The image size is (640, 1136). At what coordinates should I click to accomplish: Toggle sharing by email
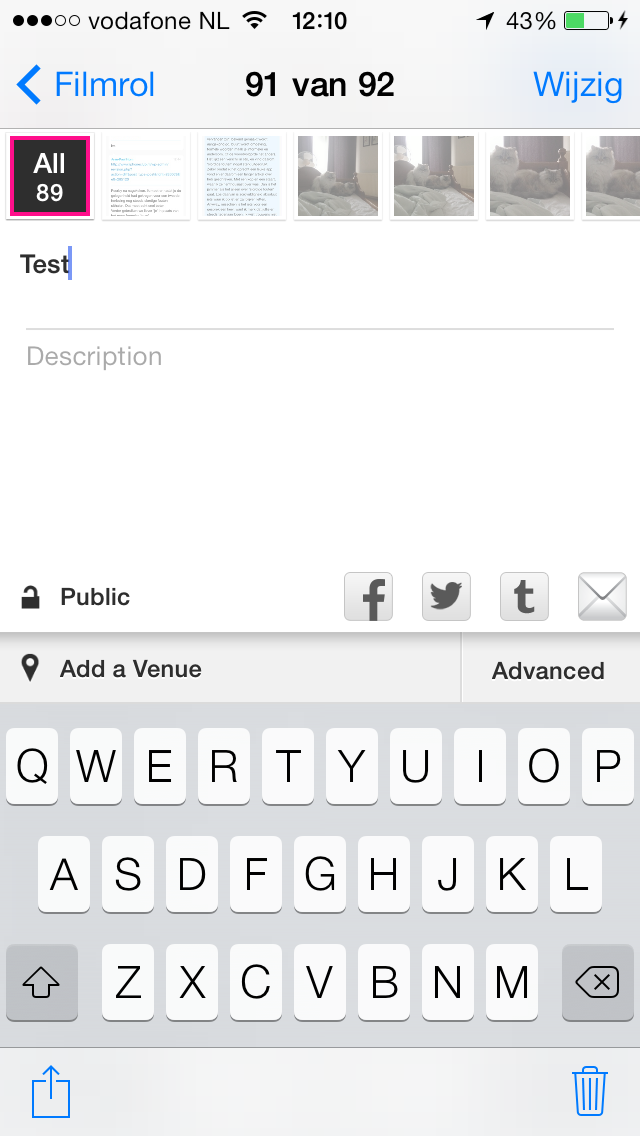coord(602,597)
